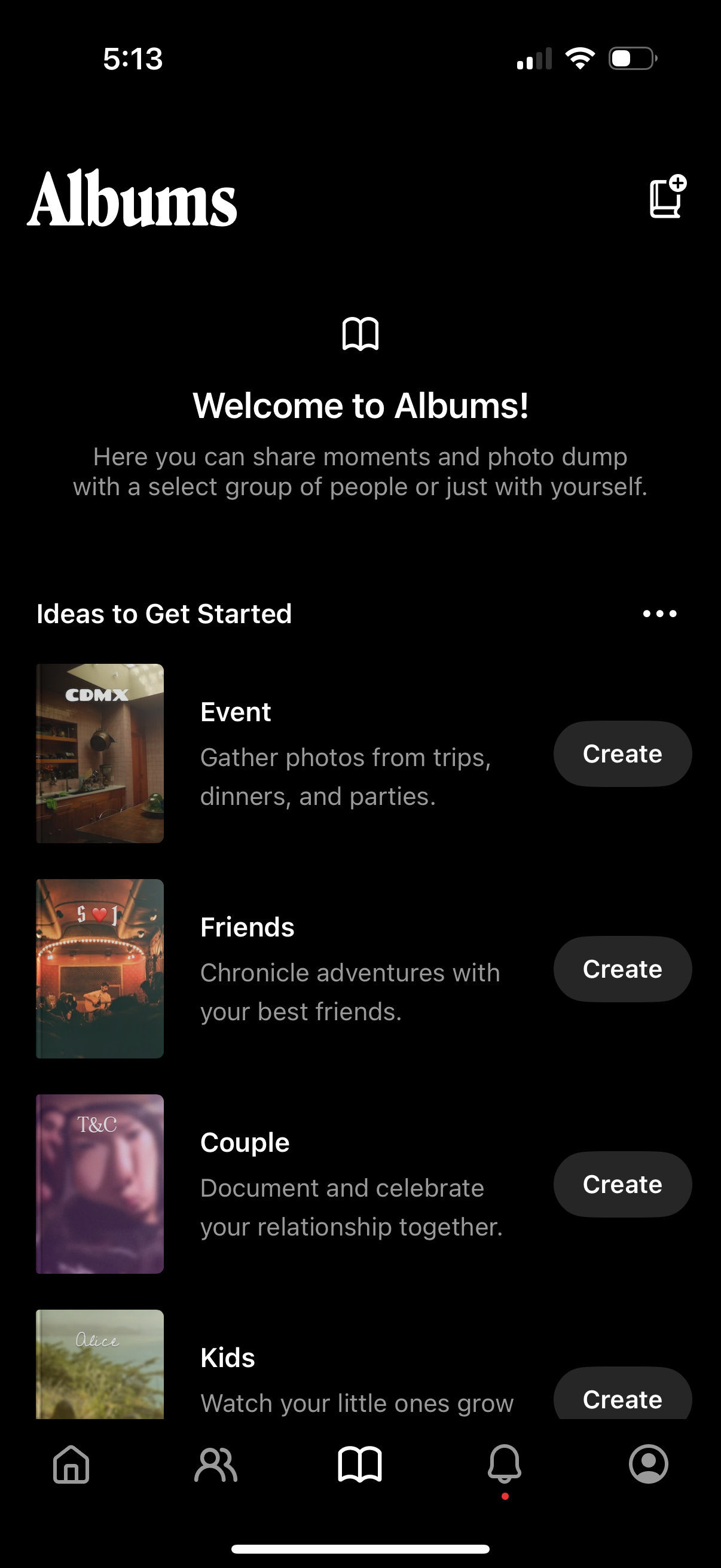The height and width of the screenshot is (1568, 721).
Task: Click the open book icon above the welcome message
Action: click(x=361, y=334)
